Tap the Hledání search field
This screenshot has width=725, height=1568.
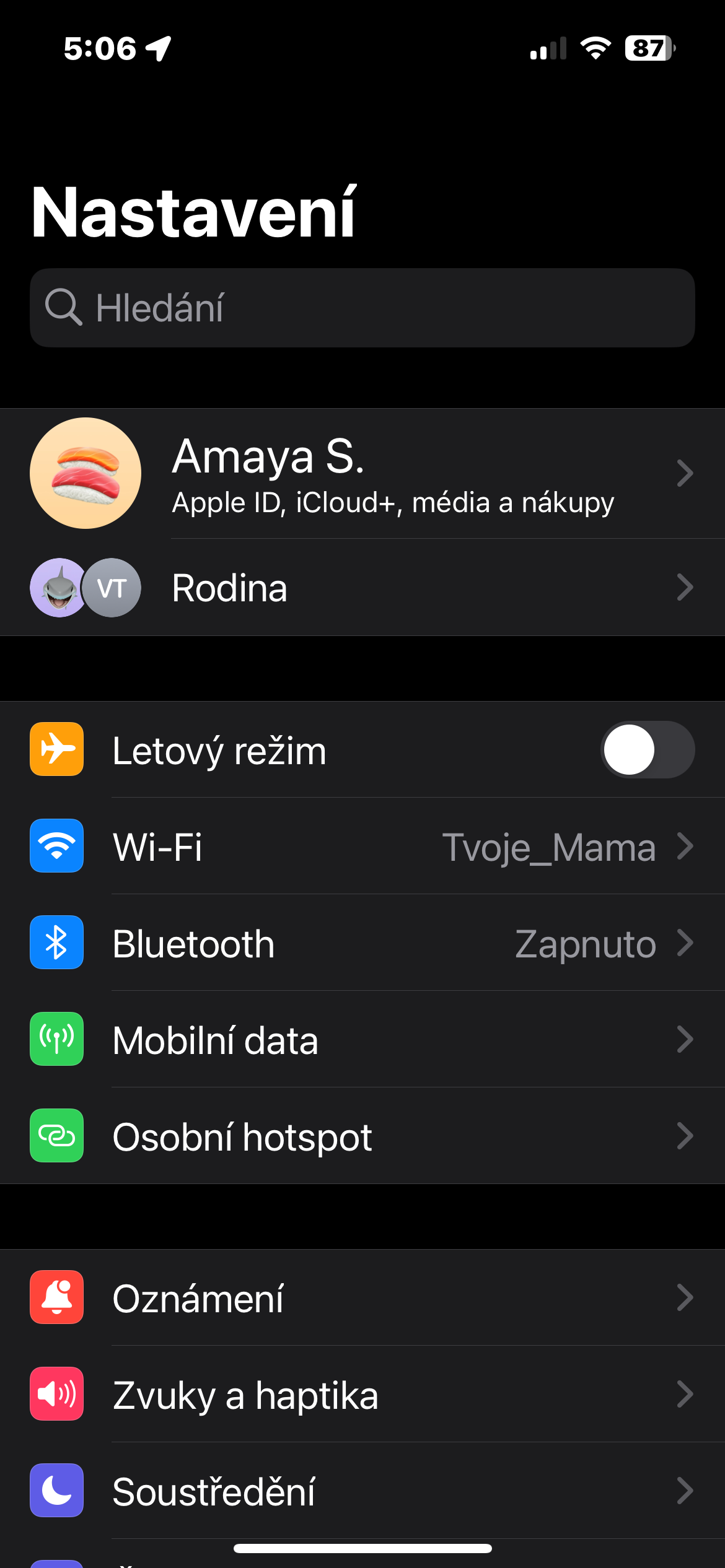(x=362, y=308)
